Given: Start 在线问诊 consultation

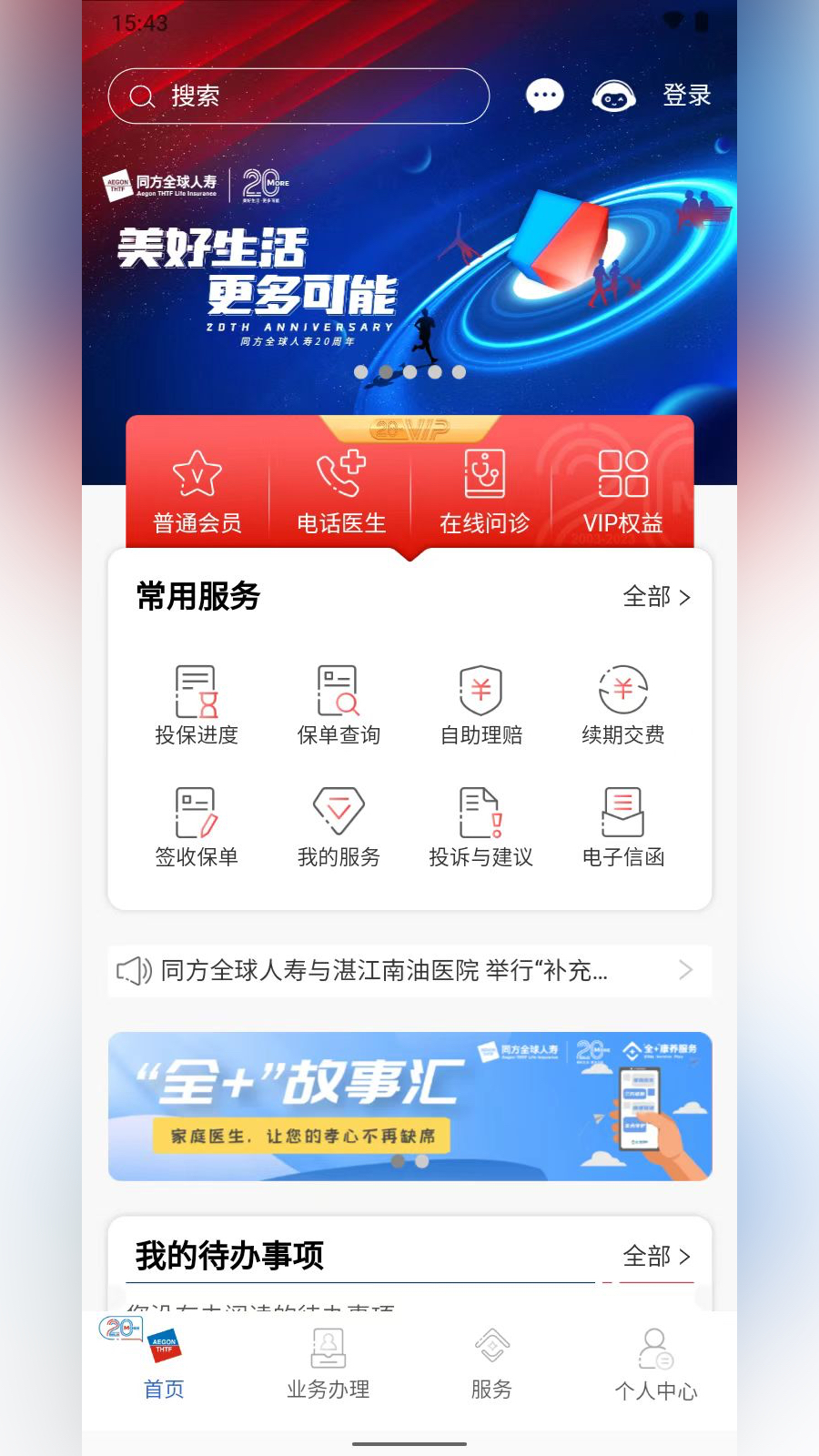Looking at the screenshot, I should click(x=484, y=492).
